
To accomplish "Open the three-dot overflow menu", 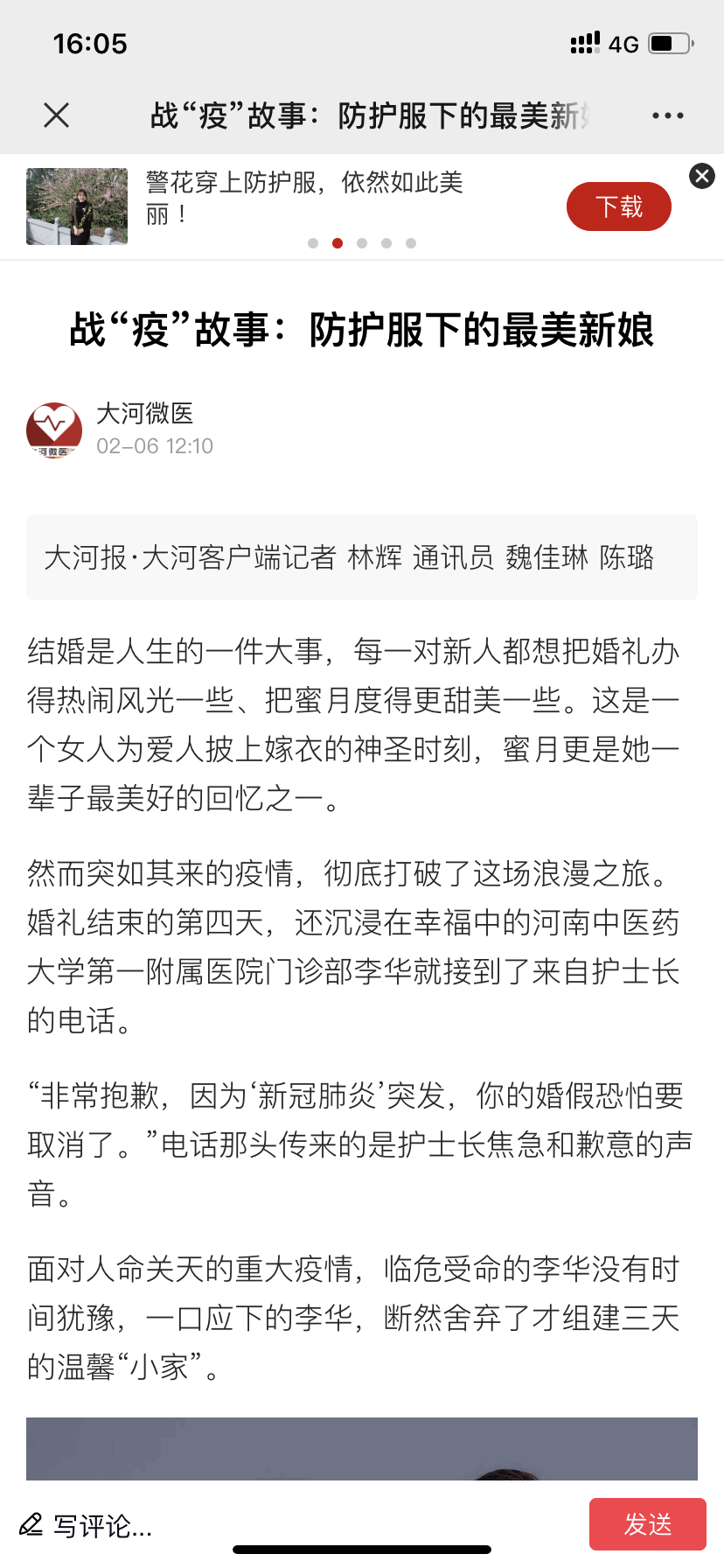I will click(x=667, y=115).
